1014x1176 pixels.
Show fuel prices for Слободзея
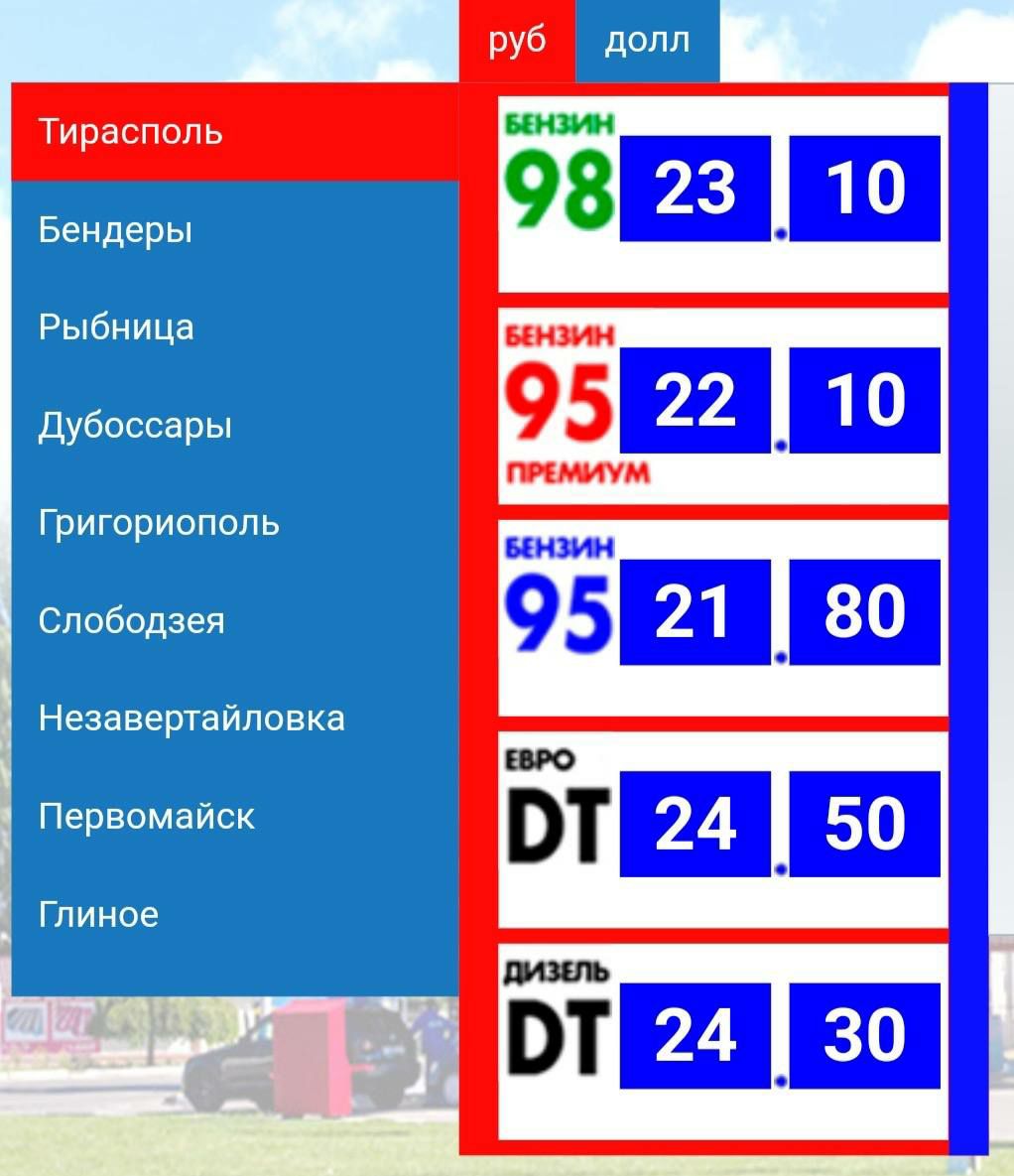coord(234,621)
